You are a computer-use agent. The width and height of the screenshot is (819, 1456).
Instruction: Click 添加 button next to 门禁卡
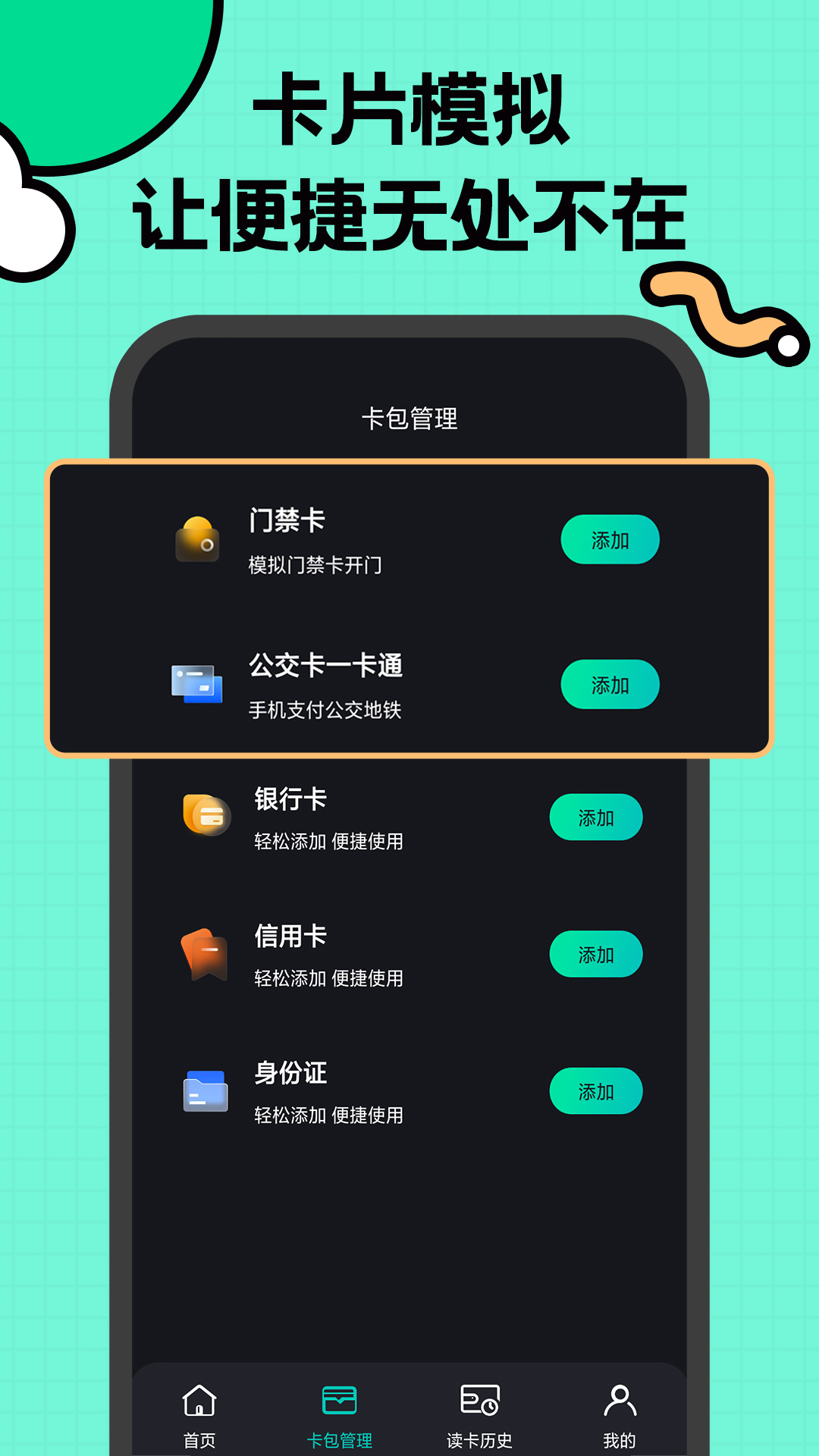(x=611, y=540)
